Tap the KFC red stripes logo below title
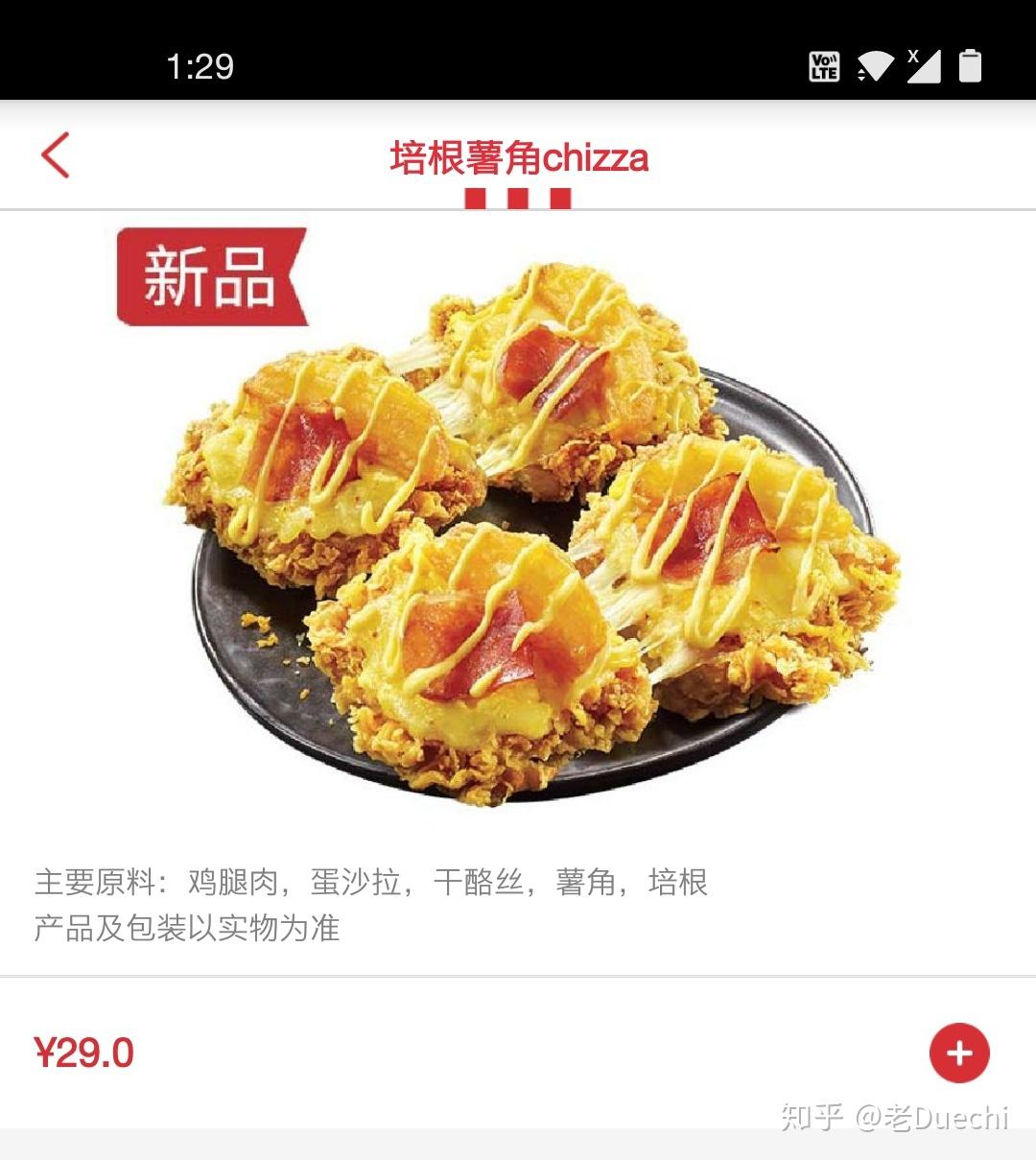Viewport: 1036px width, 1160px height. [518, 199]
